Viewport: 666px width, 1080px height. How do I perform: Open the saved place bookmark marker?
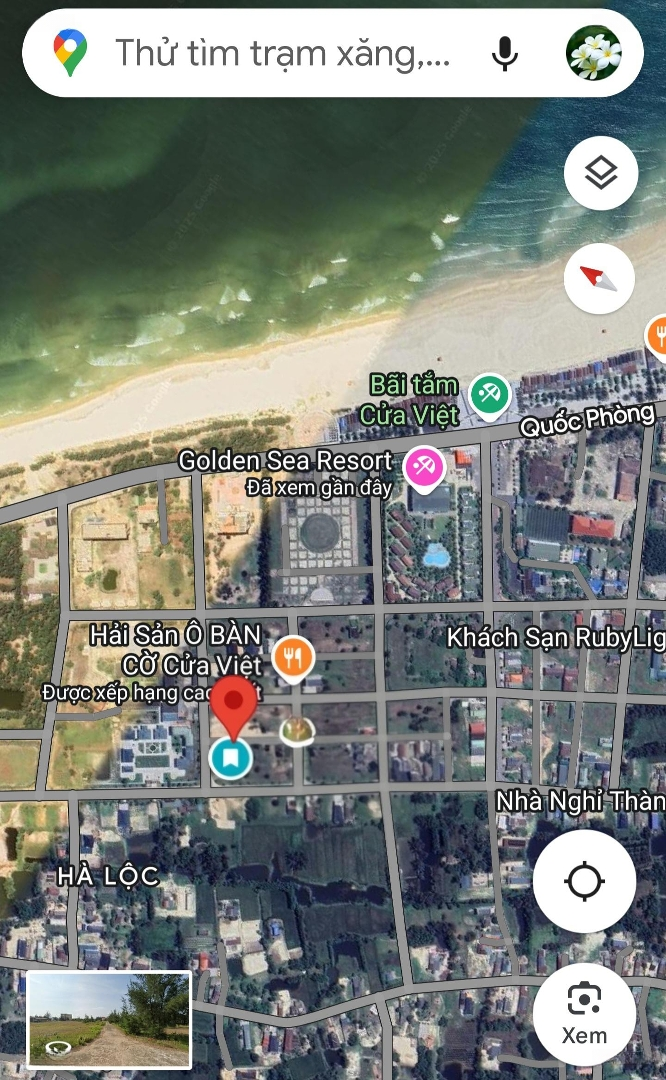231,757
